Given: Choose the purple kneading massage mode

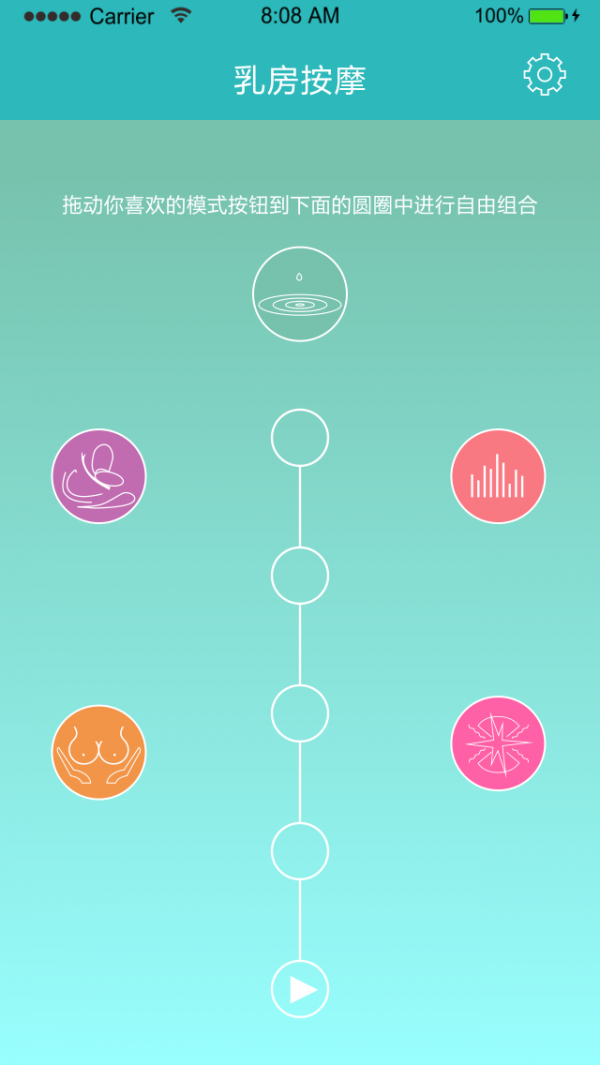Looking at the screenshot, I should point(99,476).
